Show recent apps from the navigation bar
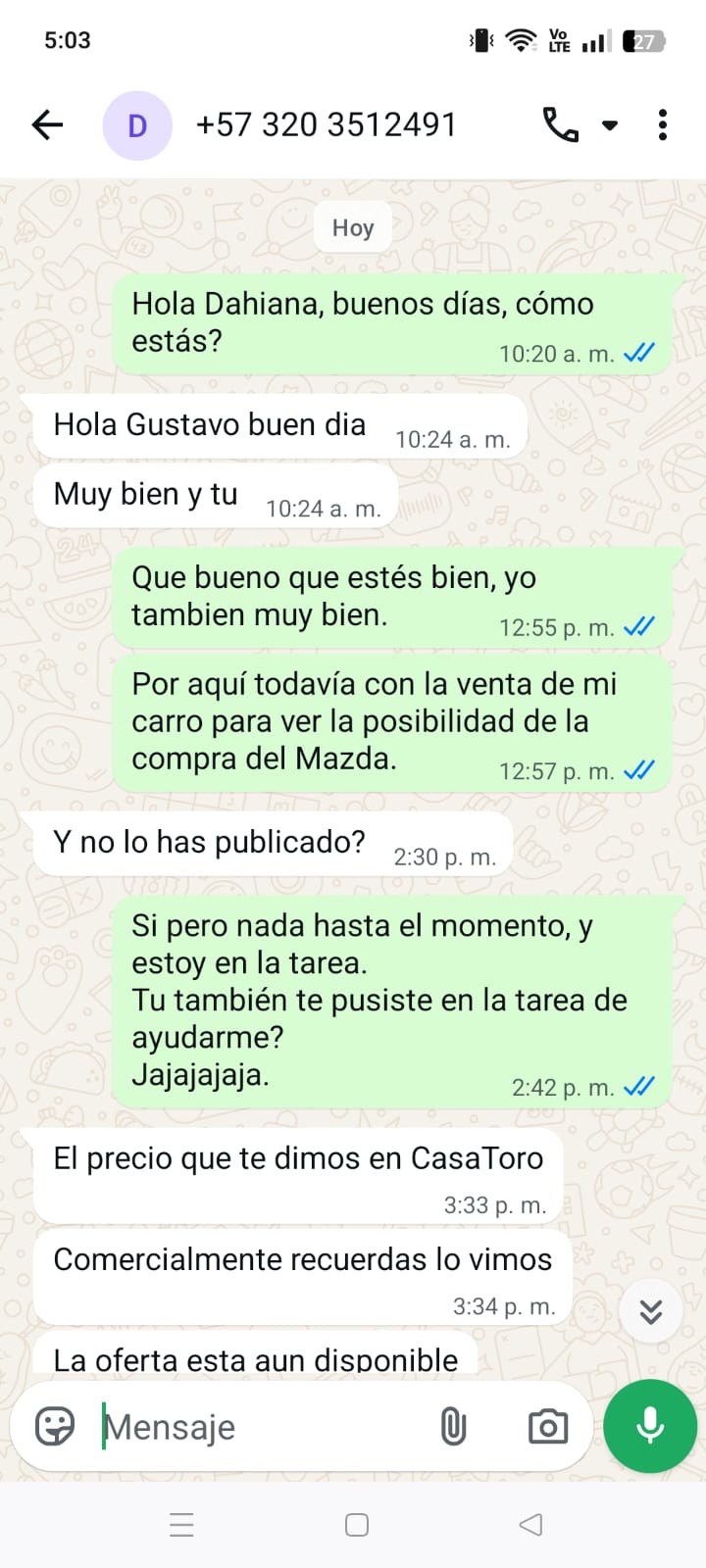This screenshot has height=1568, width=706. [x=181, y=1525]
